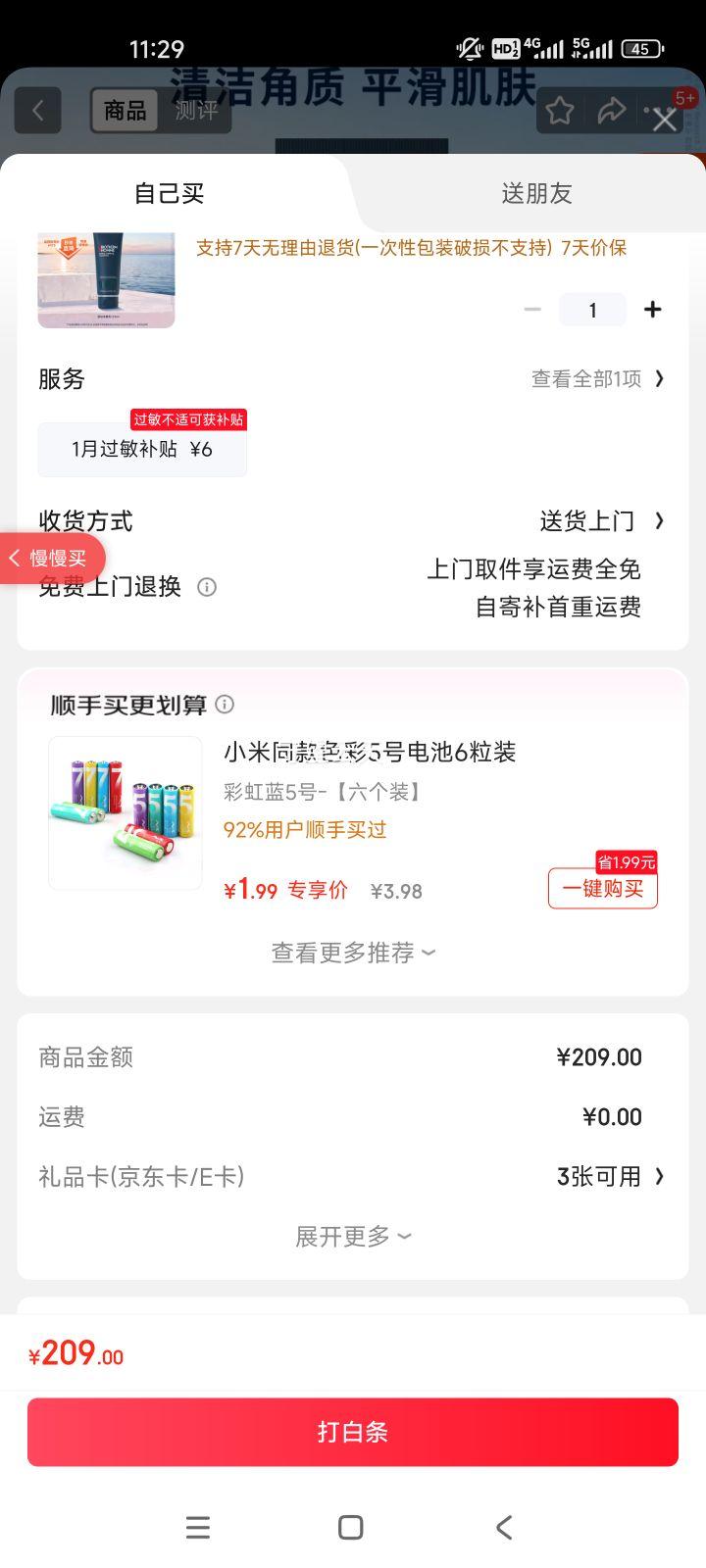Increase quantity with the plus stepper
This screenshot has width=706, height=1568.
[652, 309]
